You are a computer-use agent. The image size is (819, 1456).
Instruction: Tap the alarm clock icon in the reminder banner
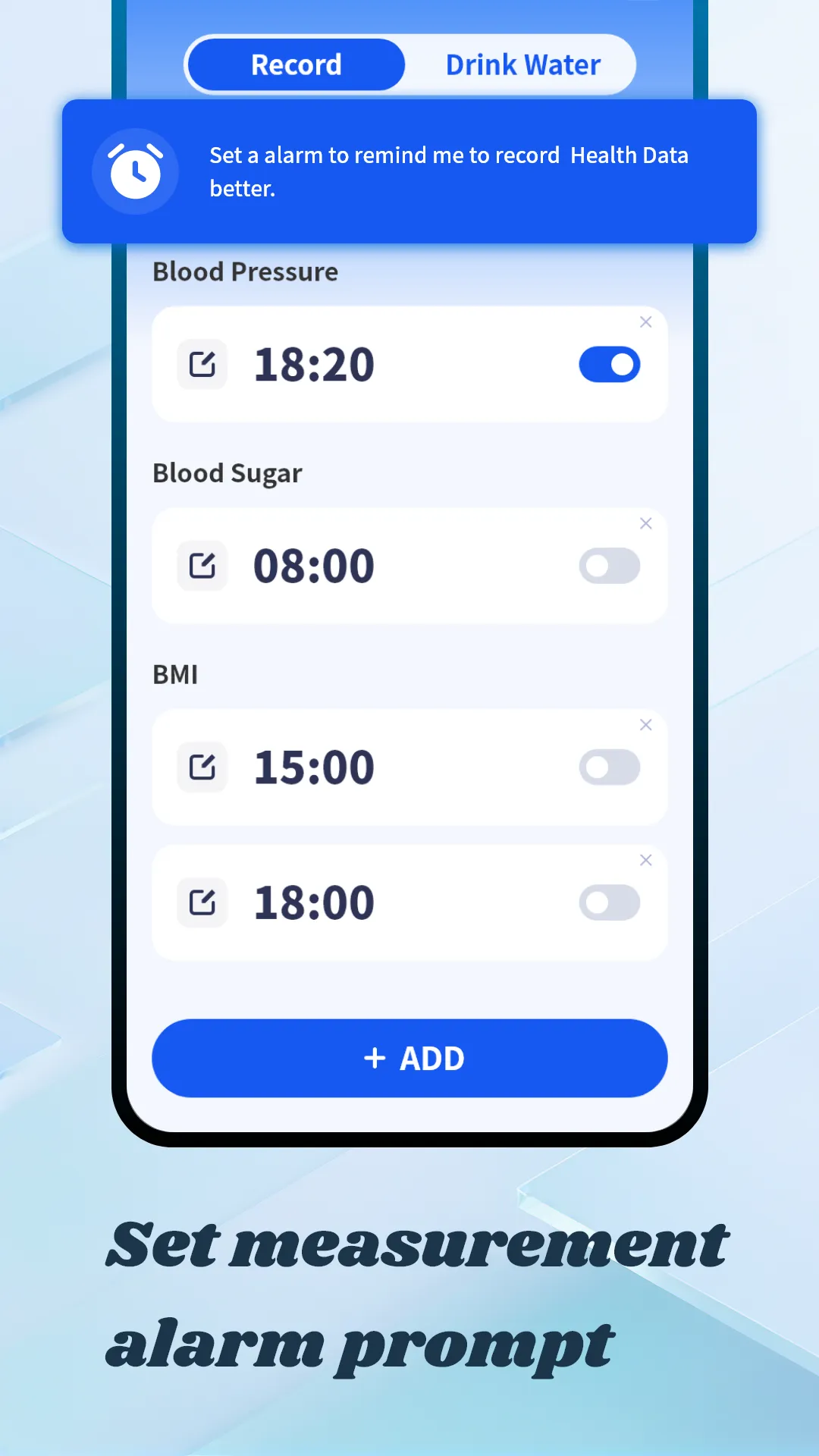(135, 171)
